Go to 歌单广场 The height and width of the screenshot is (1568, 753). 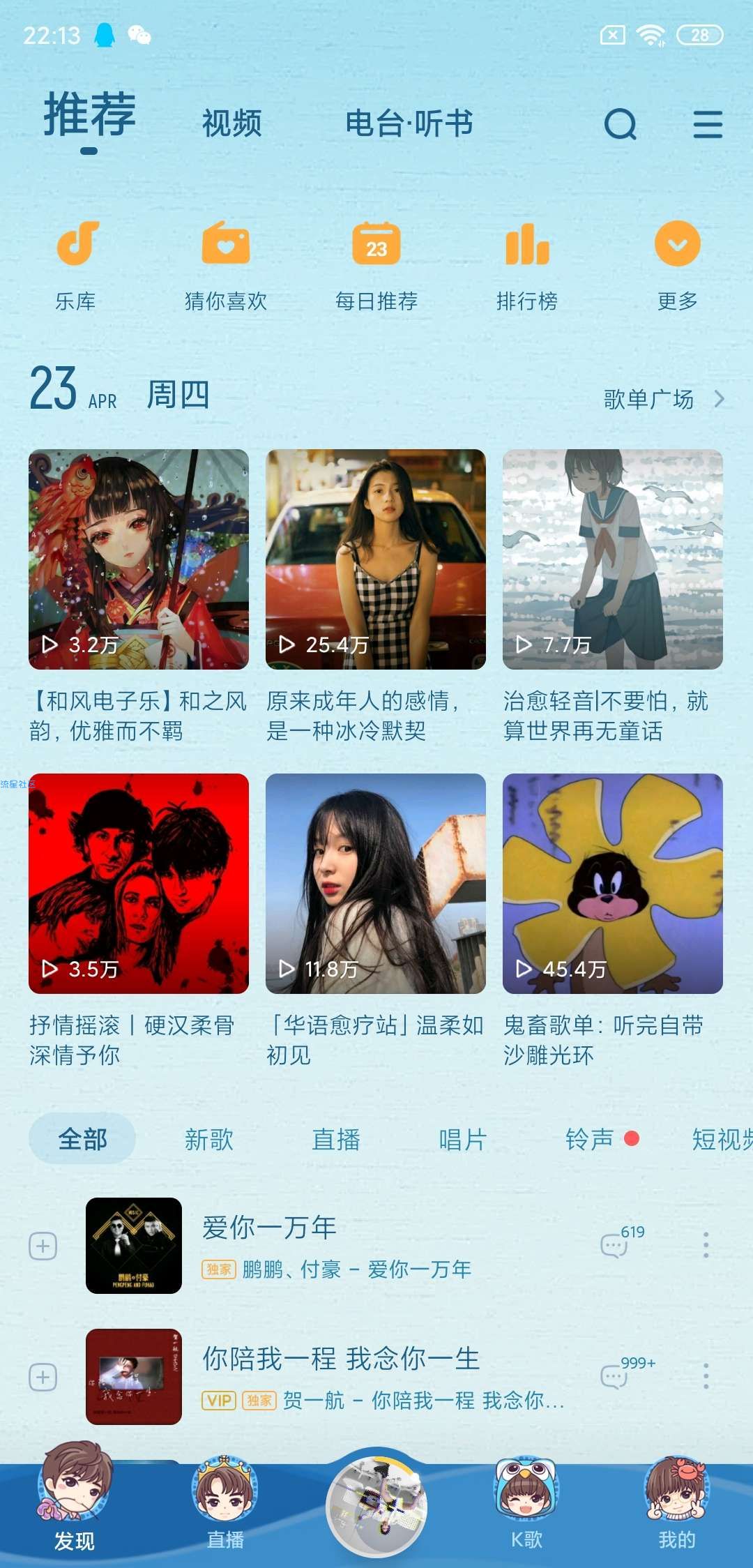pyautogui.click(x=663, y=399)
